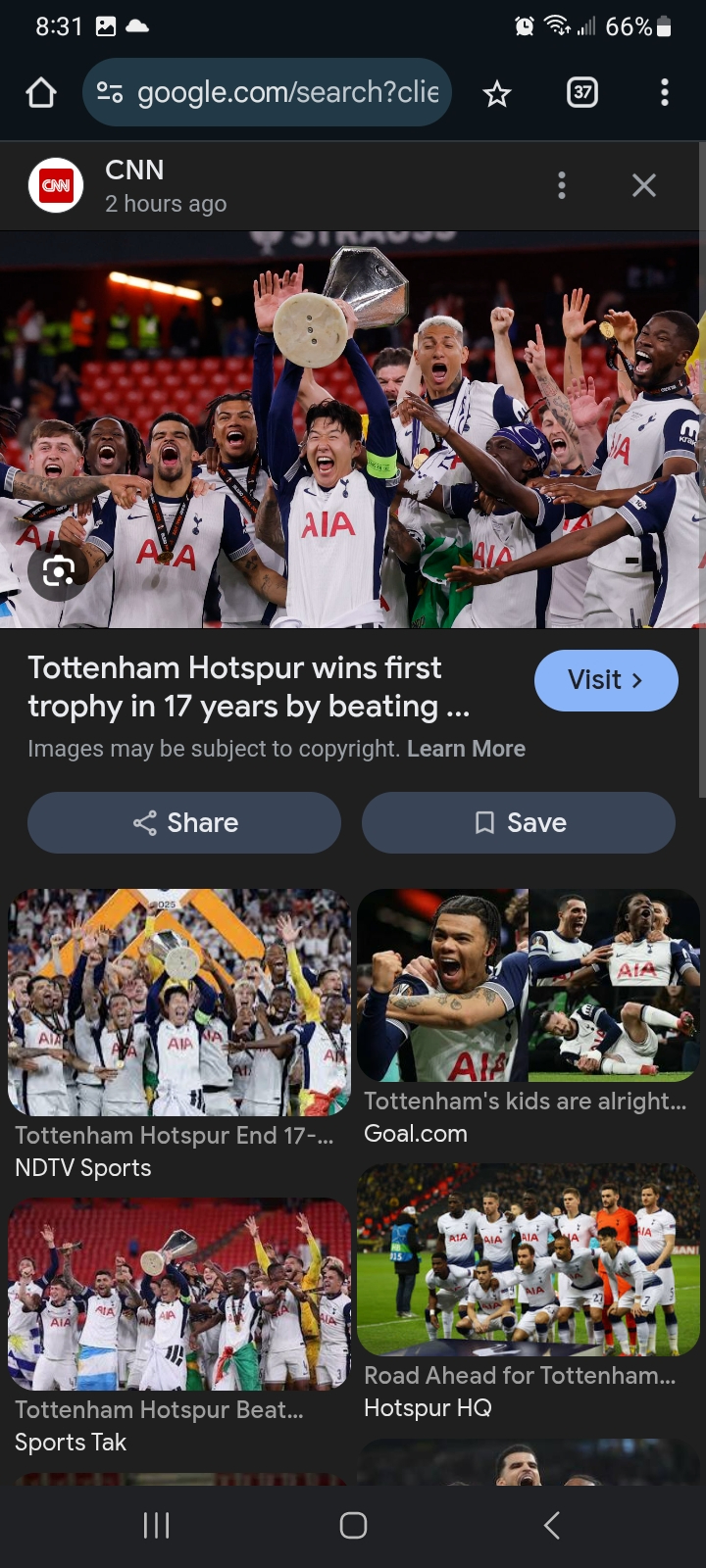The width and height of the screenshot is (706, 1568).
Task: Go to the browser home page
Action: pyautogui.click(x=41, y=93)
